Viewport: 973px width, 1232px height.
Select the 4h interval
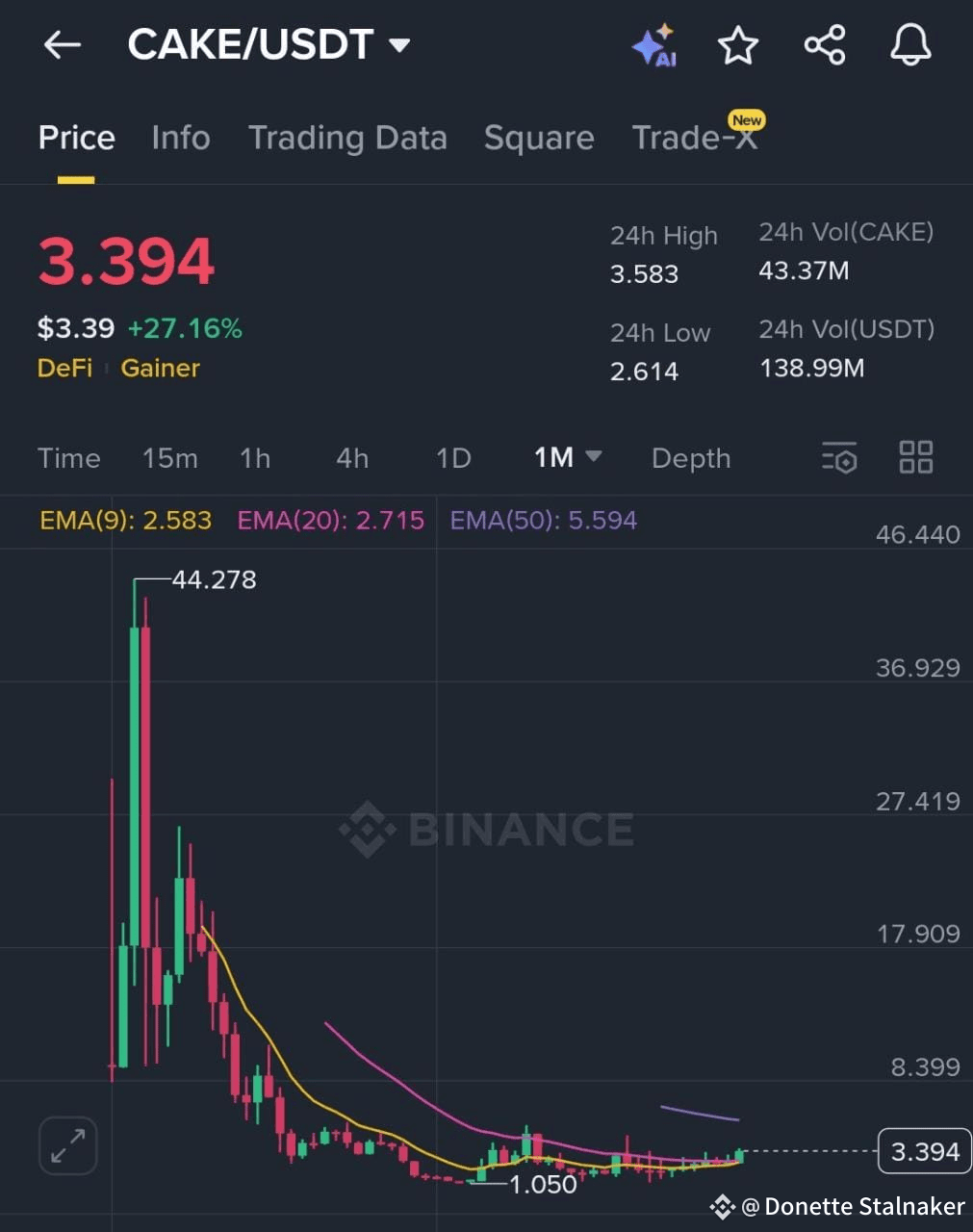tap(352, 458)
